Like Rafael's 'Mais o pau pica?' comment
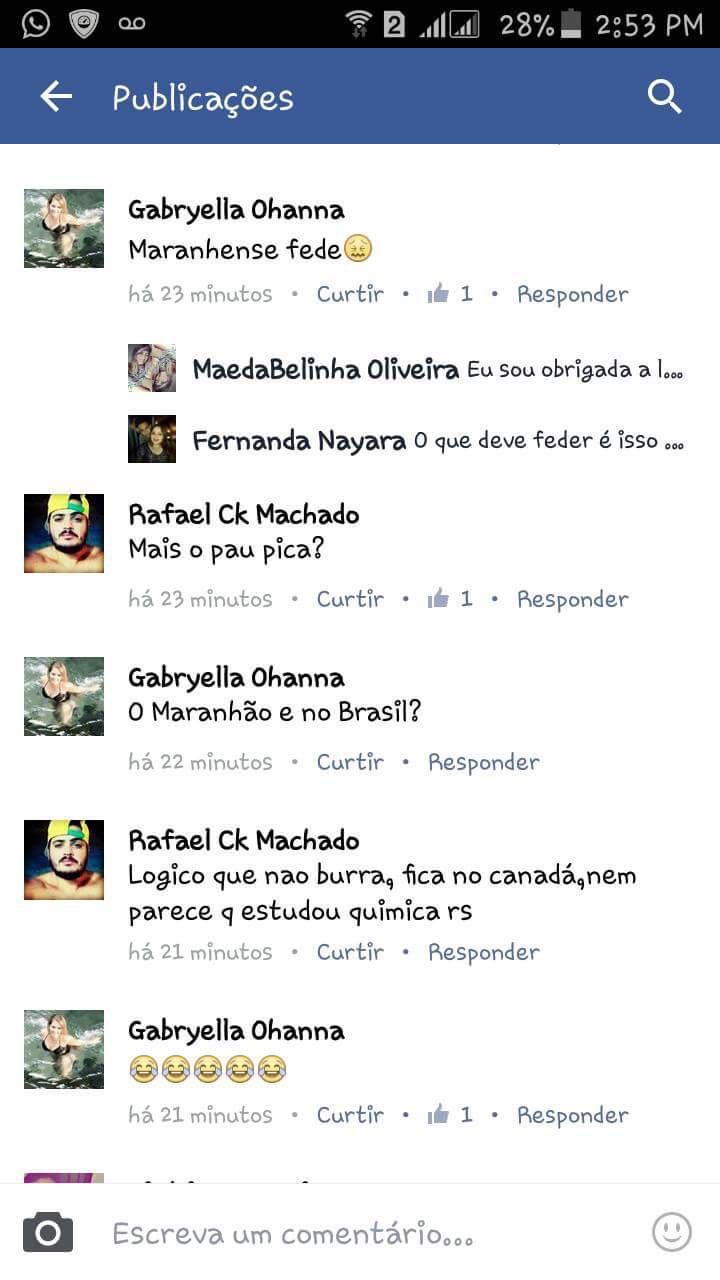Screen dimensions: 720x1280 350,599
